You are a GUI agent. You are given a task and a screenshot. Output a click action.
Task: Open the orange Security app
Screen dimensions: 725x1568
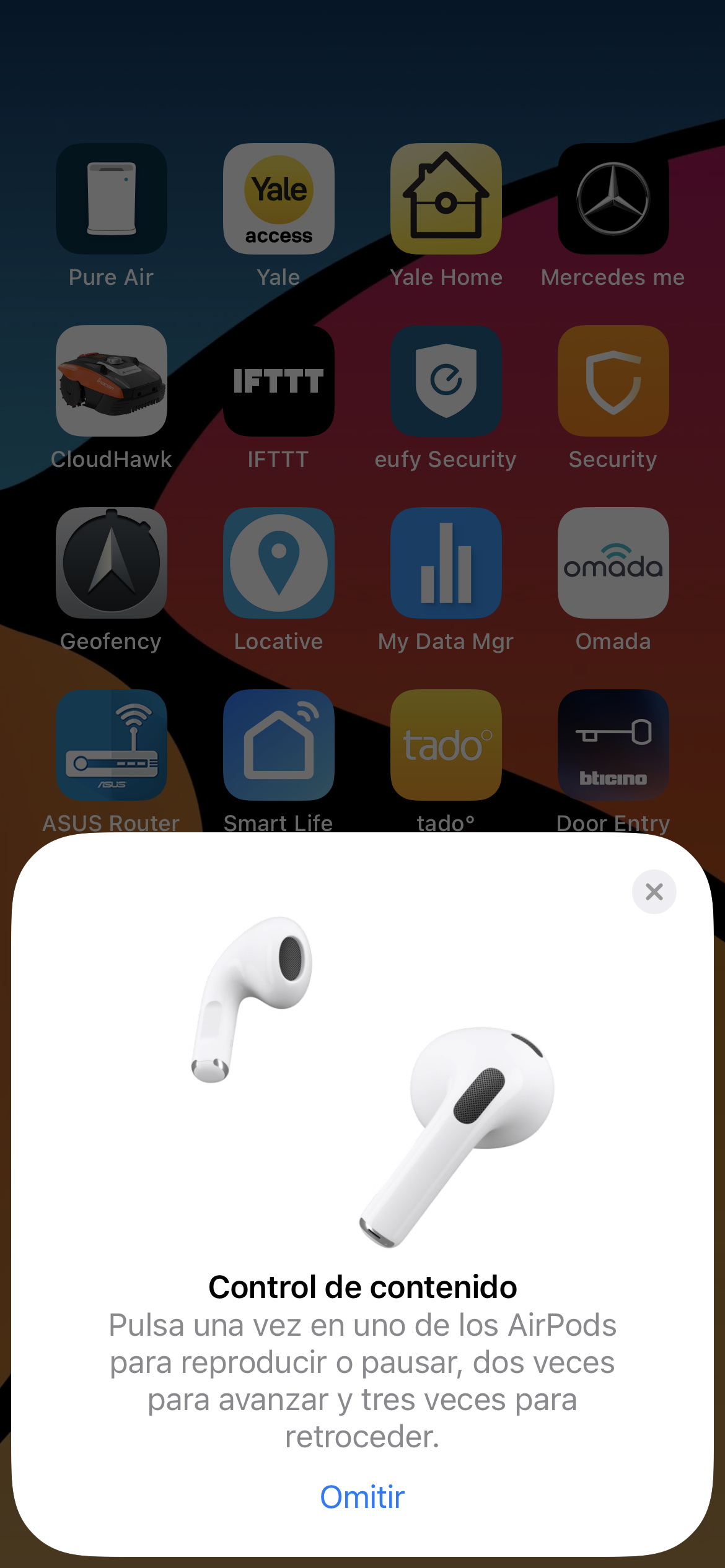tap(613, 381)
